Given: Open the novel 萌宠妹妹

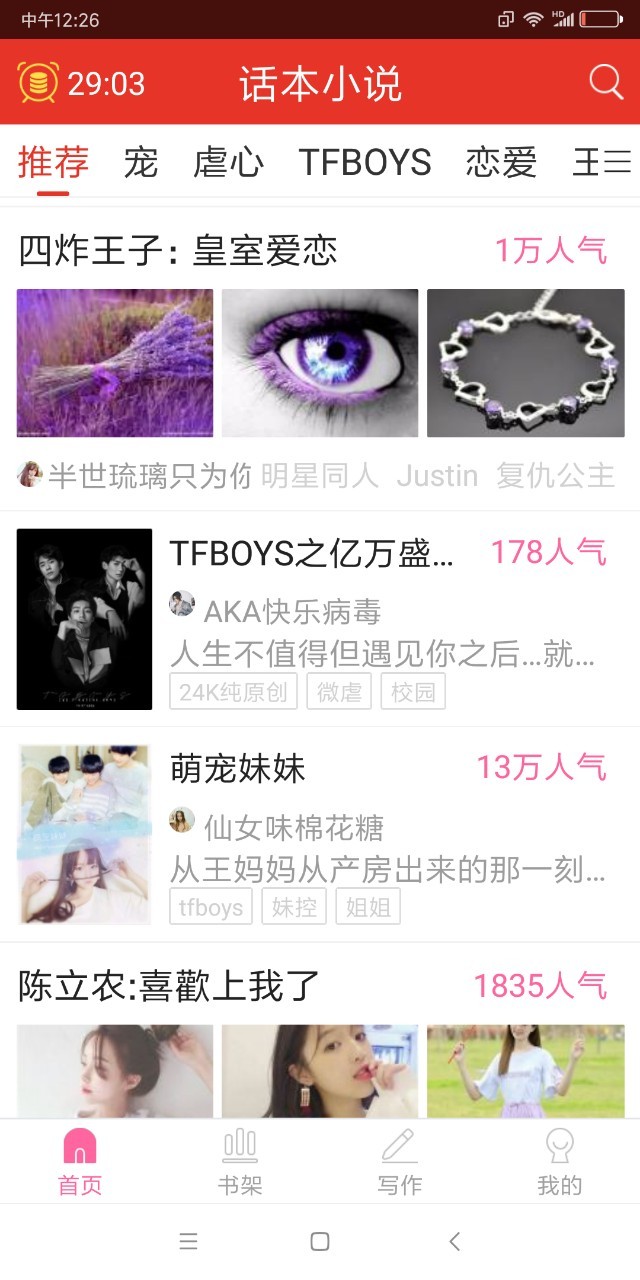Looking at the screenshot, I should click(x=237, y=768).
